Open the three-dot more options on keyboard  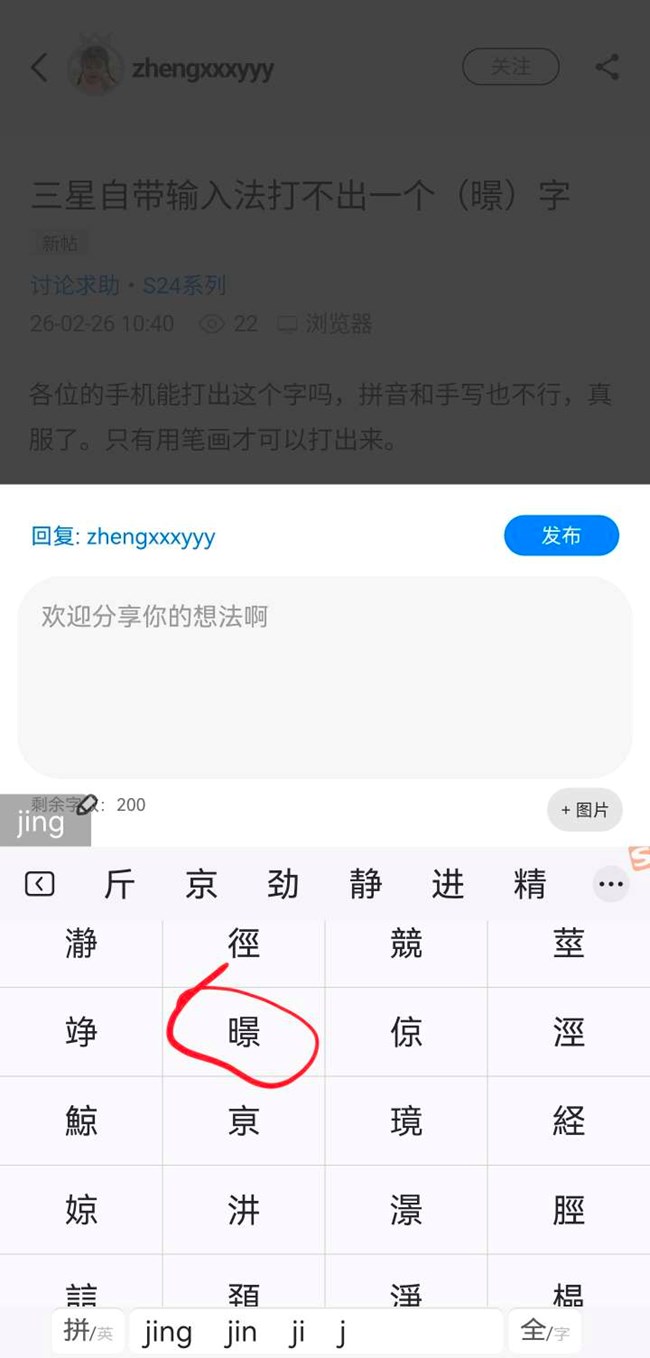(610, 884)
